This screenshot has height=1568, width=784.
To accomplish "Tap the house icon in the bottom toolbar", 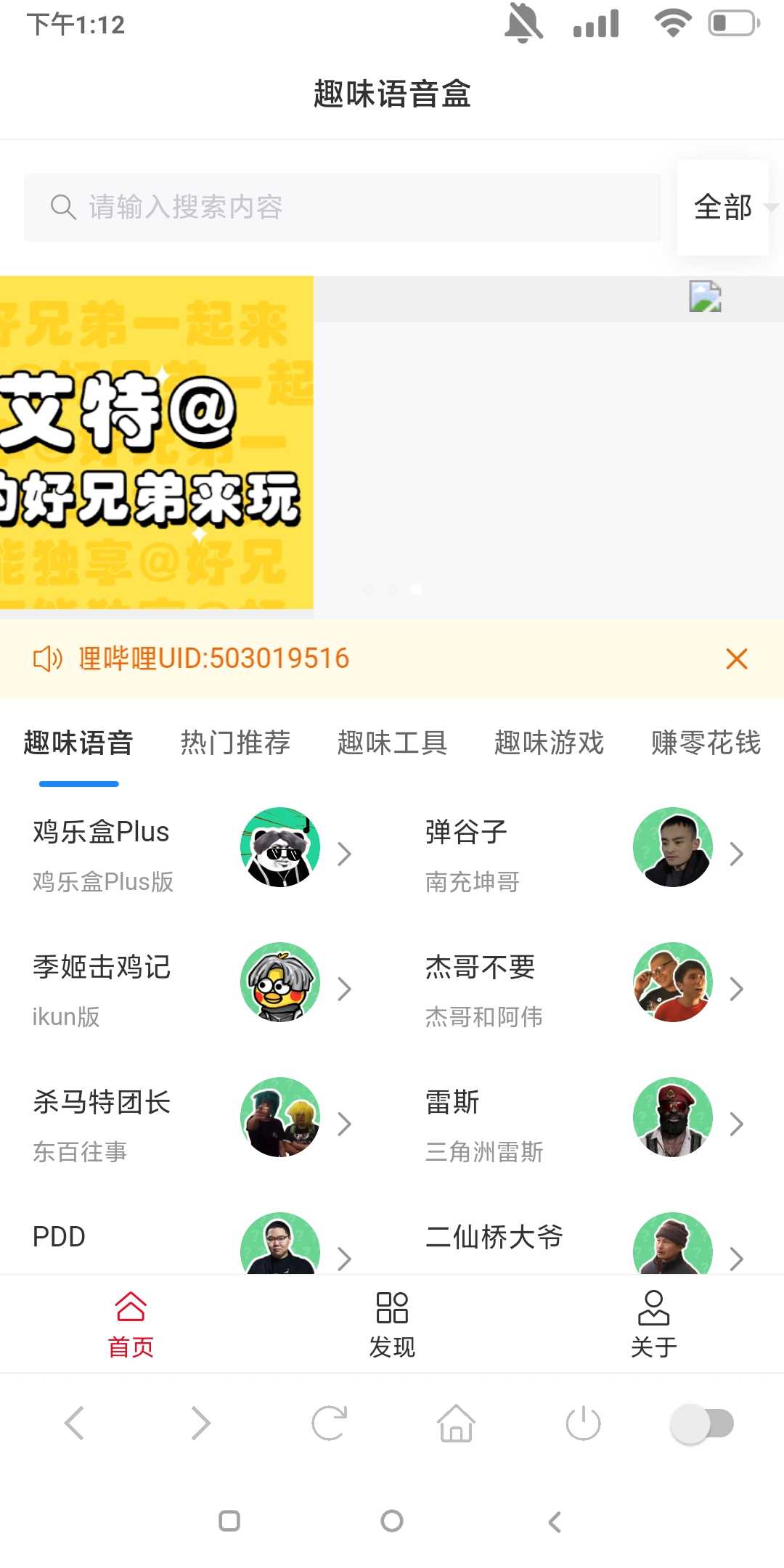I will coord(456,1424).
